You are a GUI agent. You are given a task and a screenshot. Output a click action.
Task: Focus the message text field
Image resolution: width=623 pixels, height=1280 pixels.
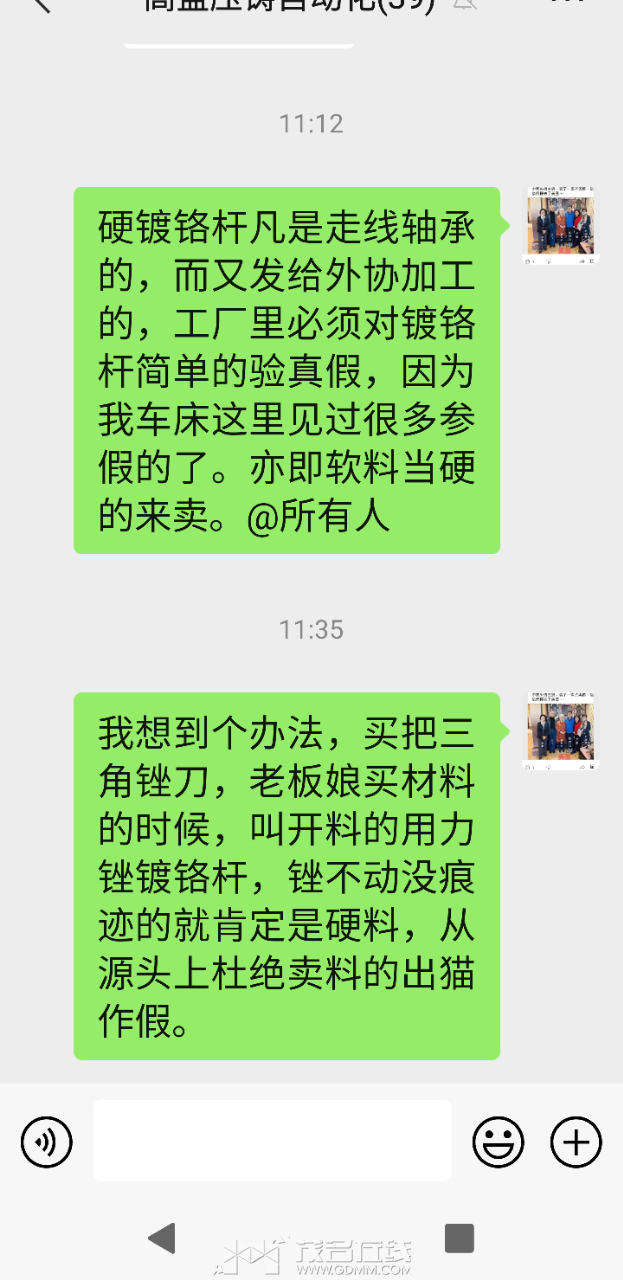(x=272, y=1141)
